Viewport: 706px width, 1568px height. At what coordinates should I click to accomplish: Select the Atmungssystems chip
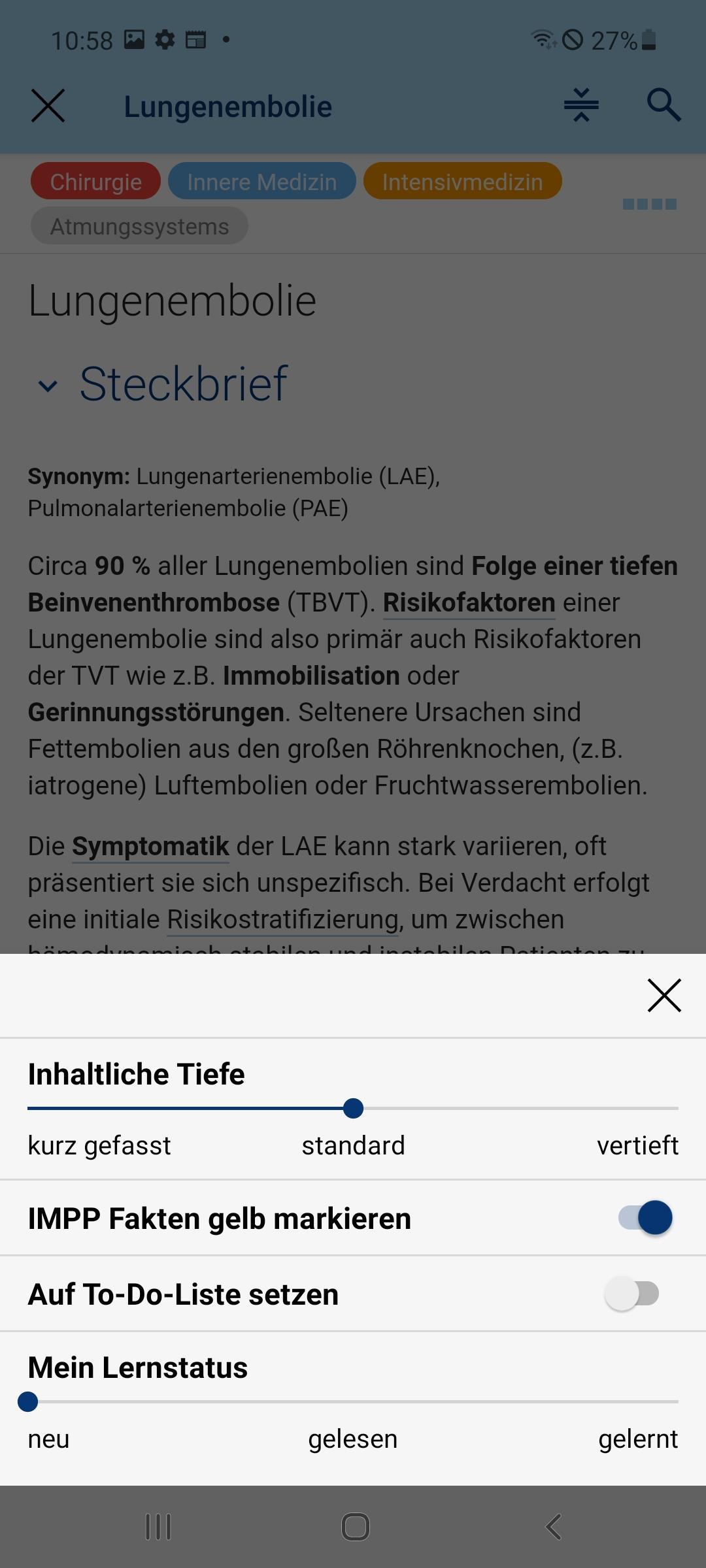[139, 226]
